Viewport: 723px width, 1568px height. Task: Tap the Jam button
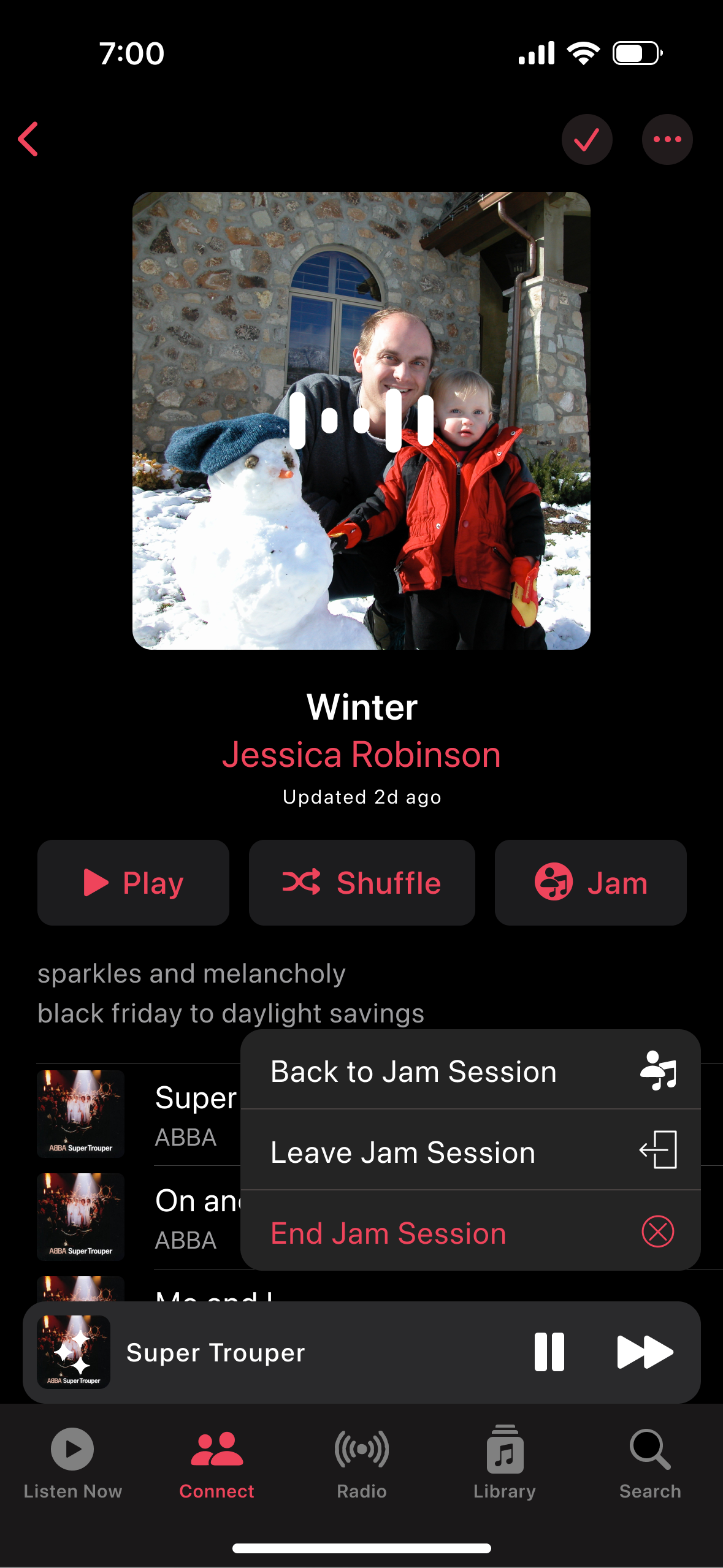point(591,883)
